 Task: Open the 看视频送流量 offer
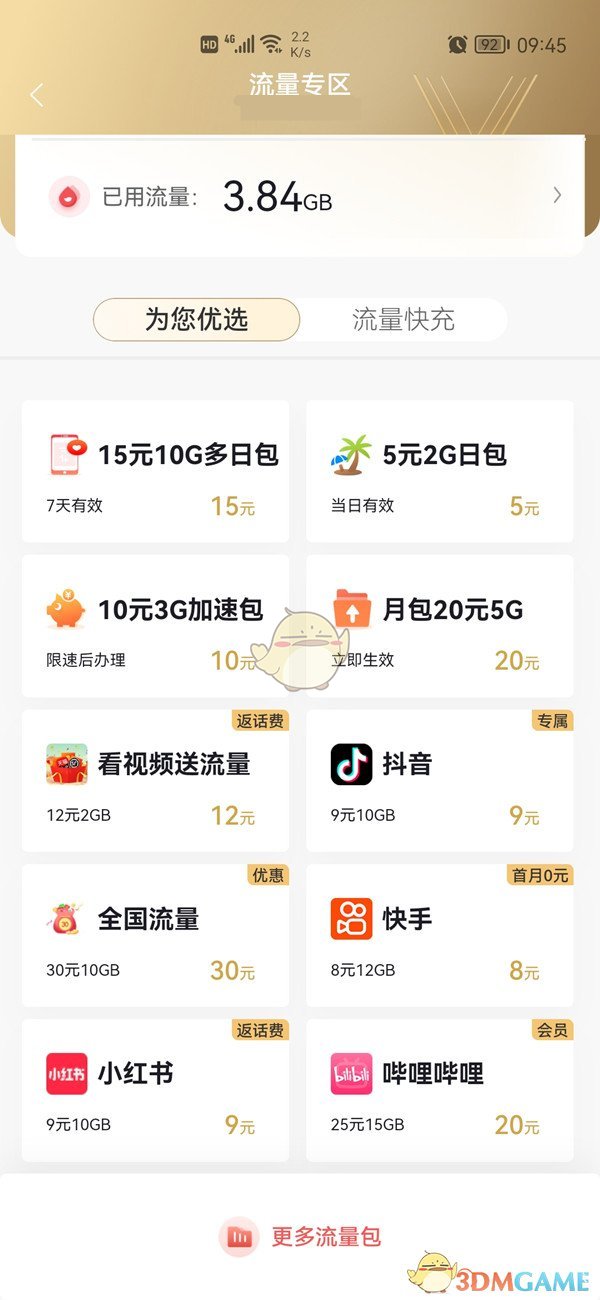coord(155,782)
